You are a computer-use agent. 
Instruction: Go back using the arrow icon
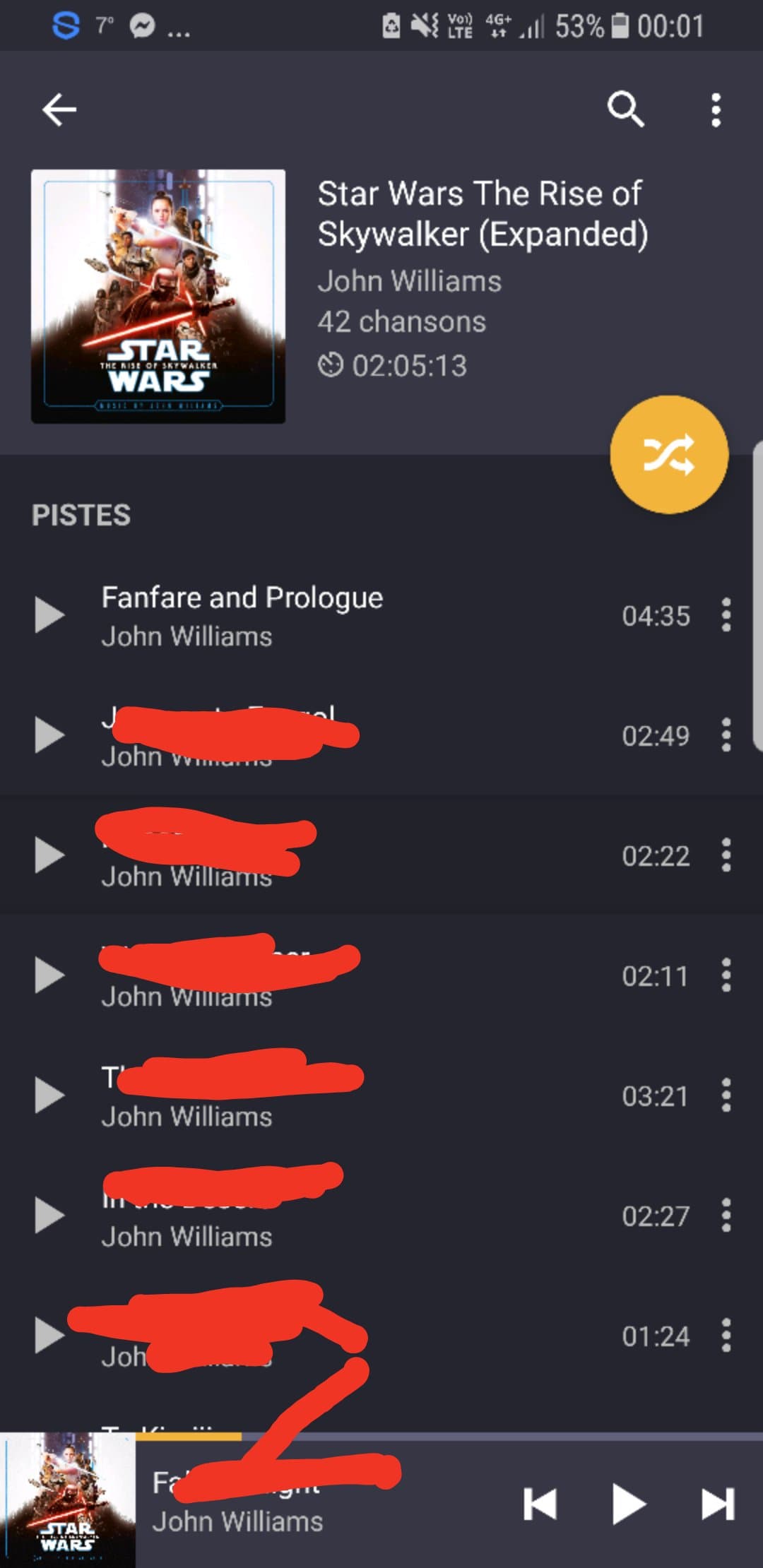[59, 109]
